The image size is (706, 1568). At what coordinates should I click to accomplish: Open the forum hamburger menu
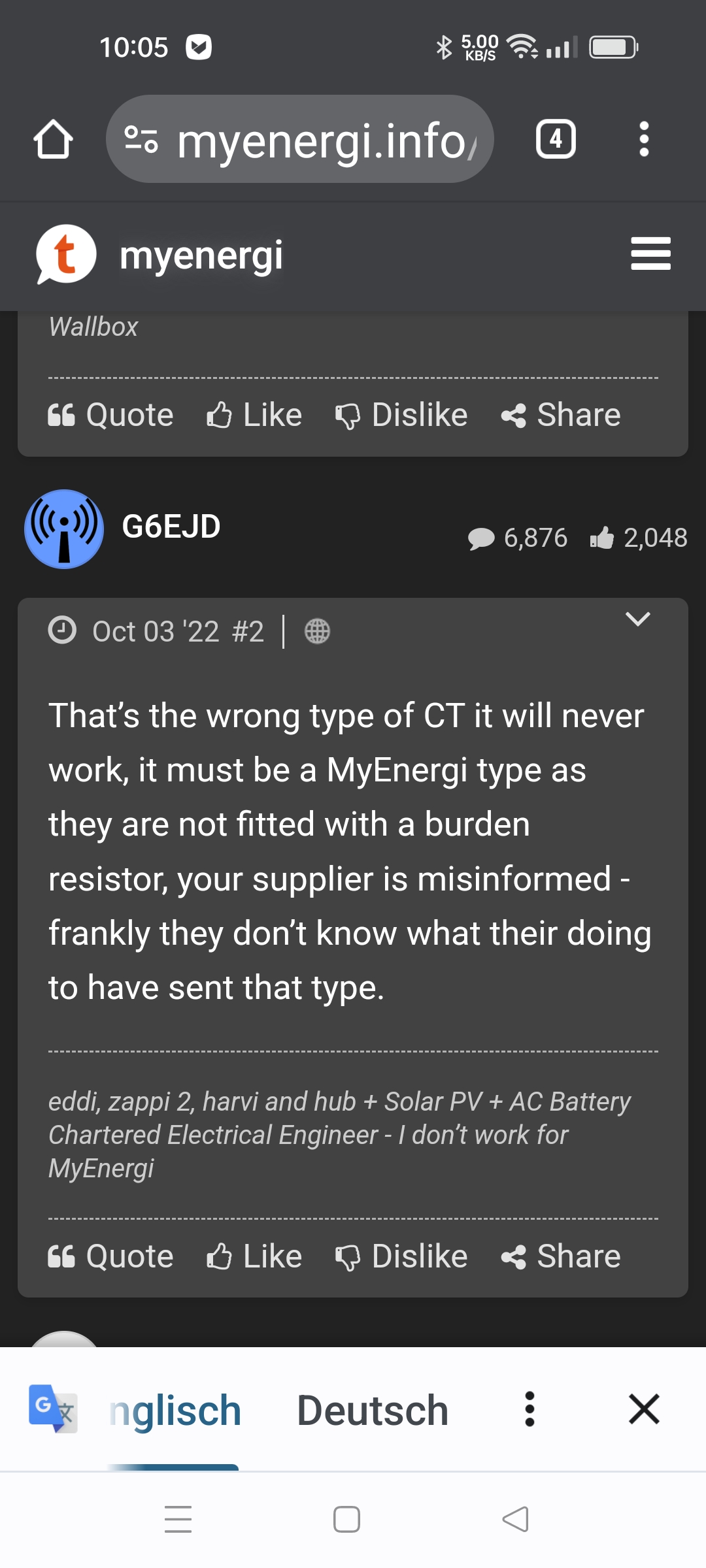(650, 253)
